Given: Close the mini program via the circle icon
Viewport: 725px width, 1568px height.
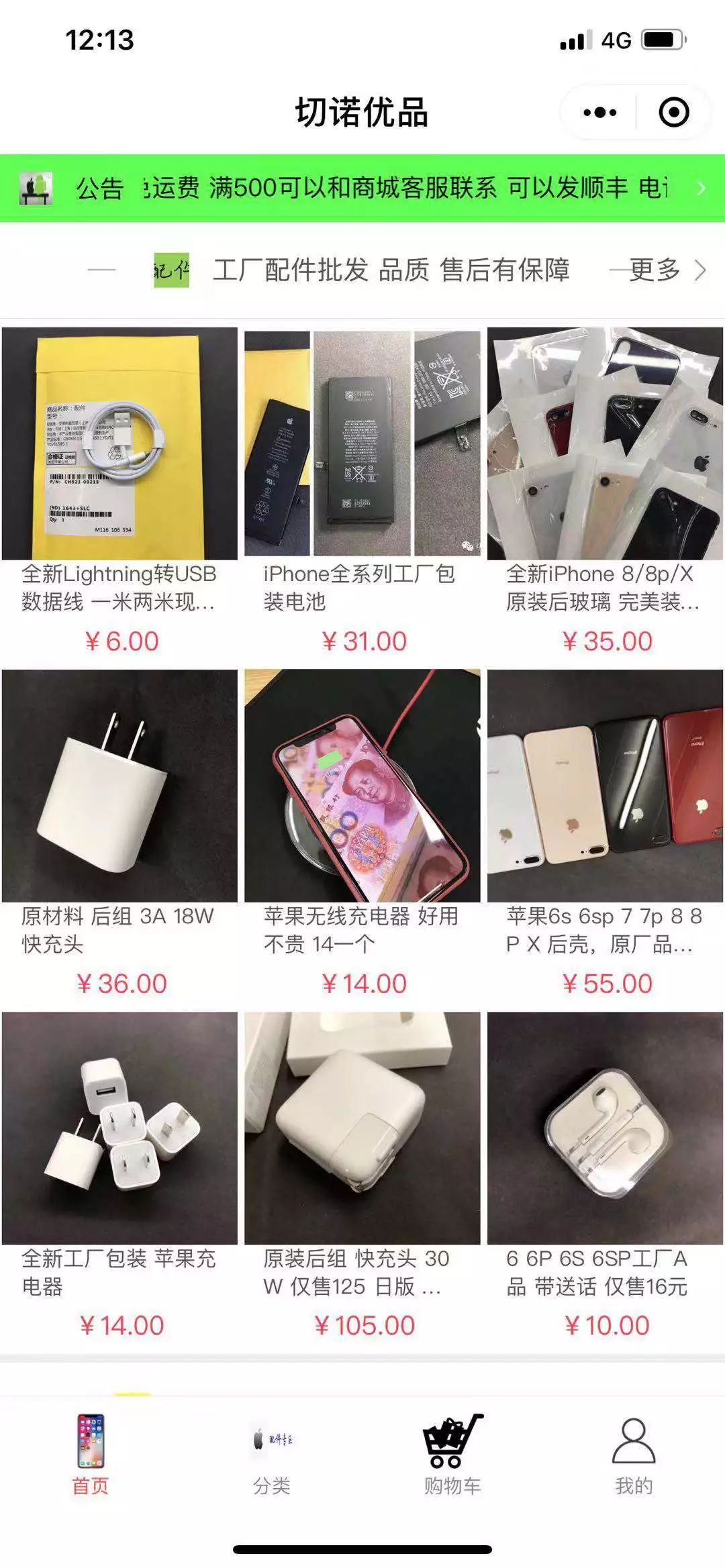Looking at the screenshot, I should click(673, 112).
